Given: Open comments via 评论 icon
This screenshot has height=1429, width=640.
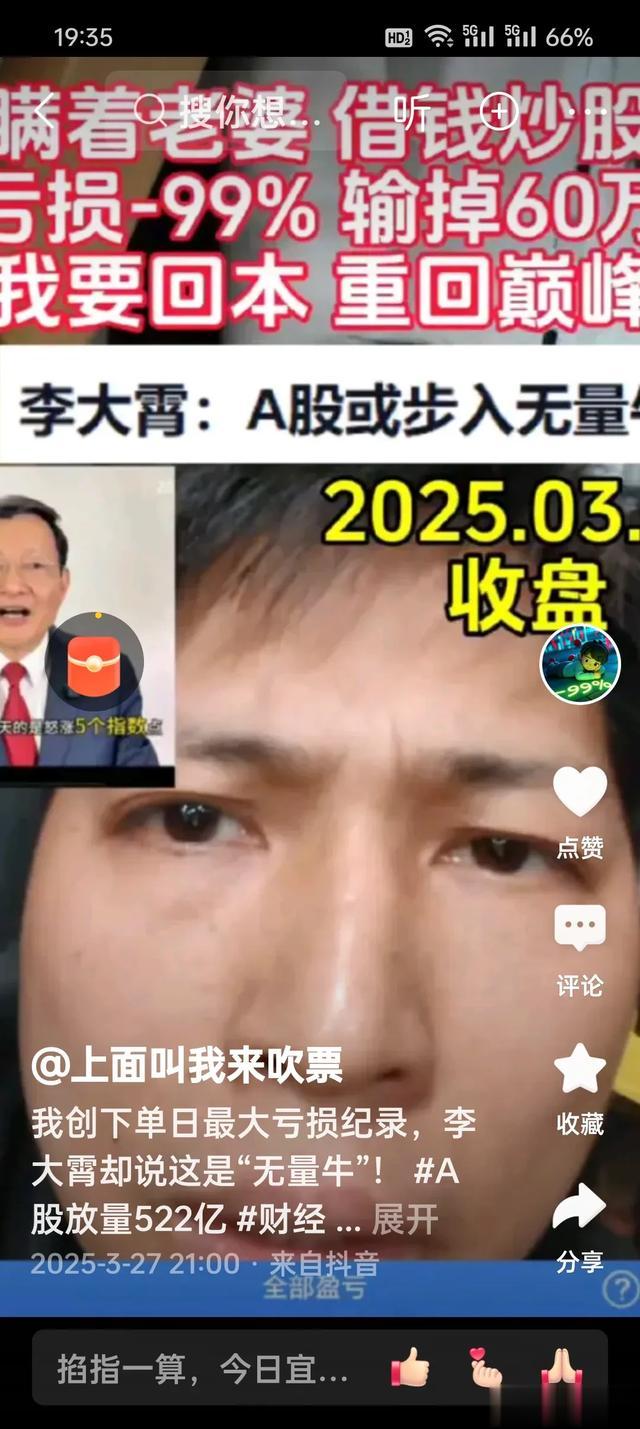Looking at the screenshot, I should click(x=580, y=930).
